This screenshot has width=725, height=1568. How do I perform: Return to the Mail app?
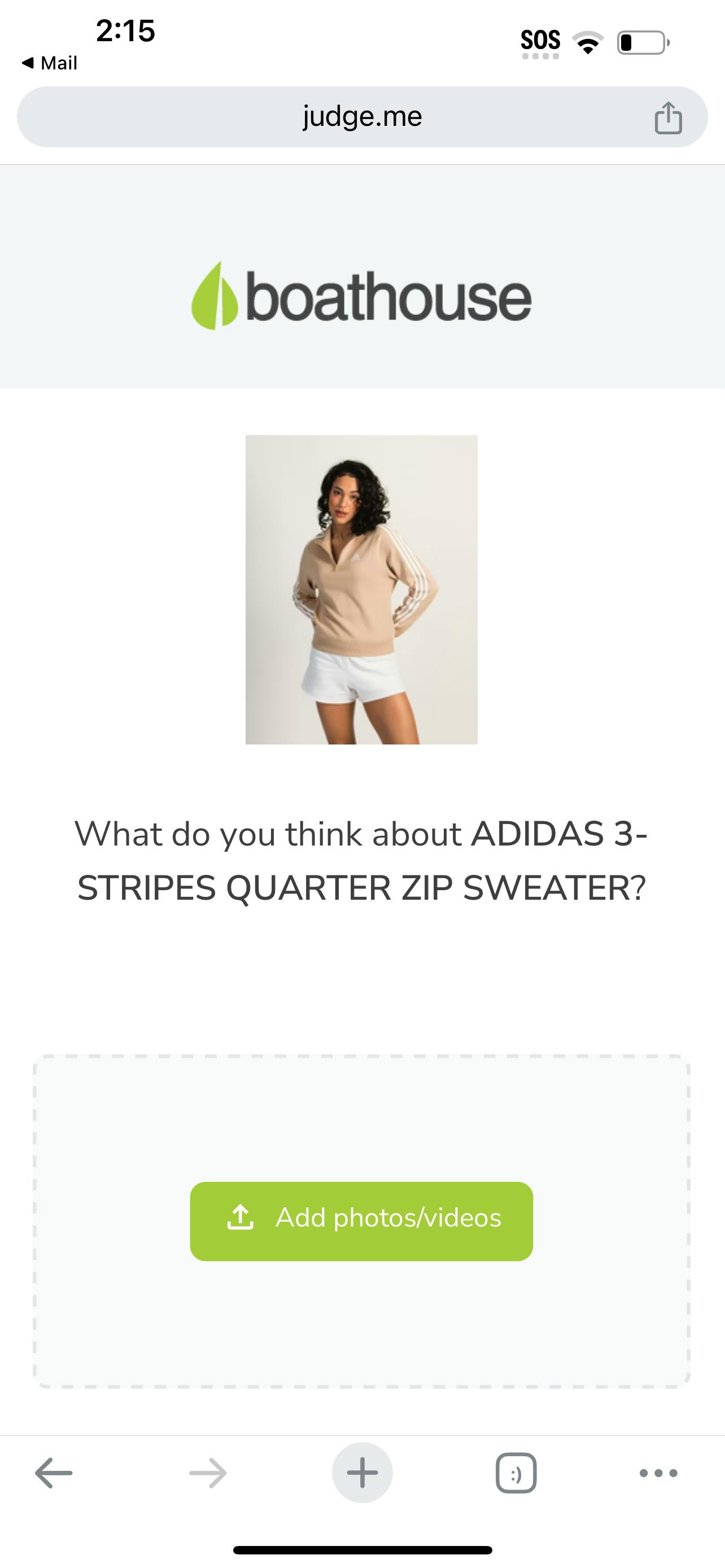click(x=49, y=63)
